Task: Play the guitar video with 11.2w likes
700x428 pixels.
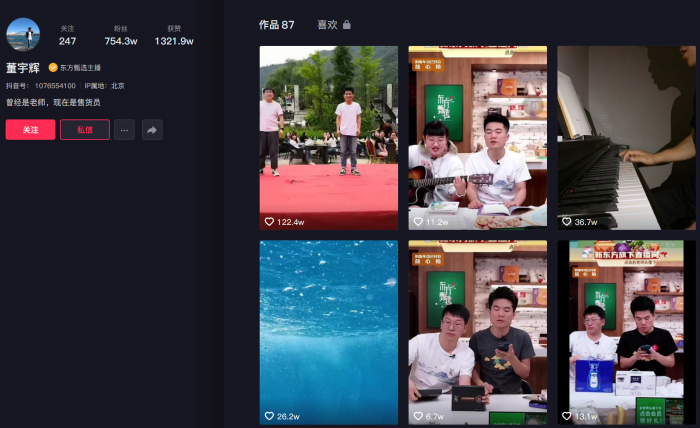Action: click(477, 137)
